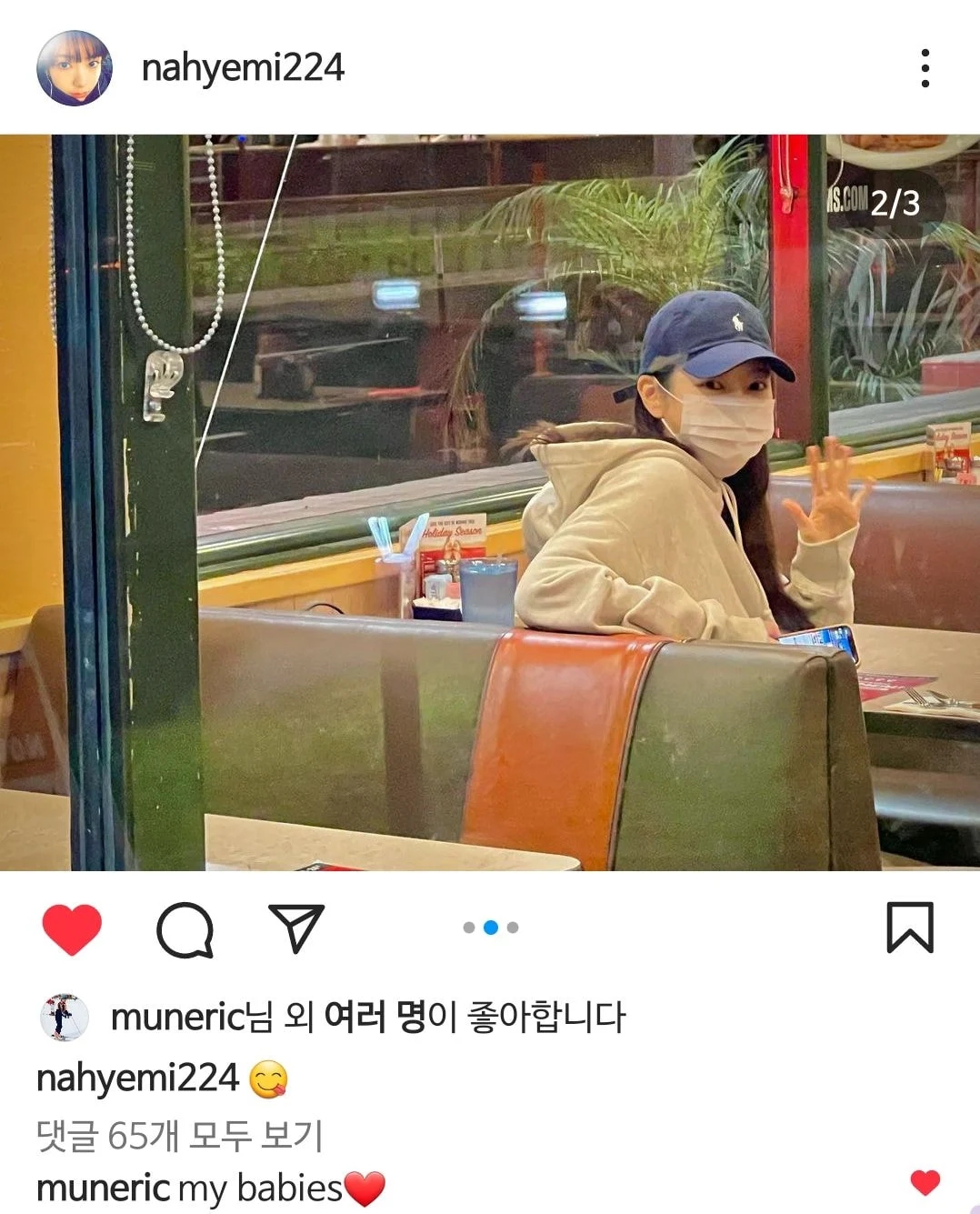View the list of people who liked
Screen dimensions: 980x1214
point(375,1017)
